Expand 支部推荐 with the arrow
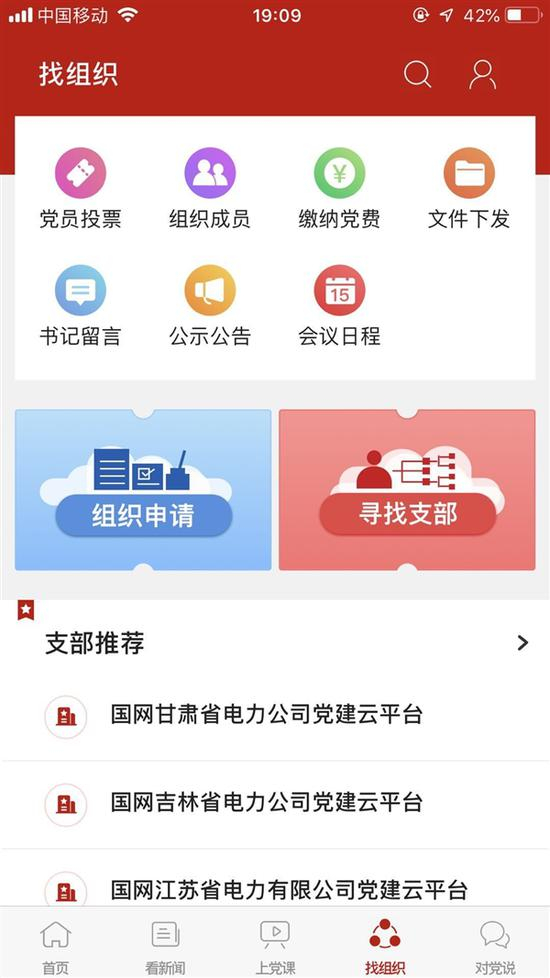The image size is (550, 978). pos(523,643)
